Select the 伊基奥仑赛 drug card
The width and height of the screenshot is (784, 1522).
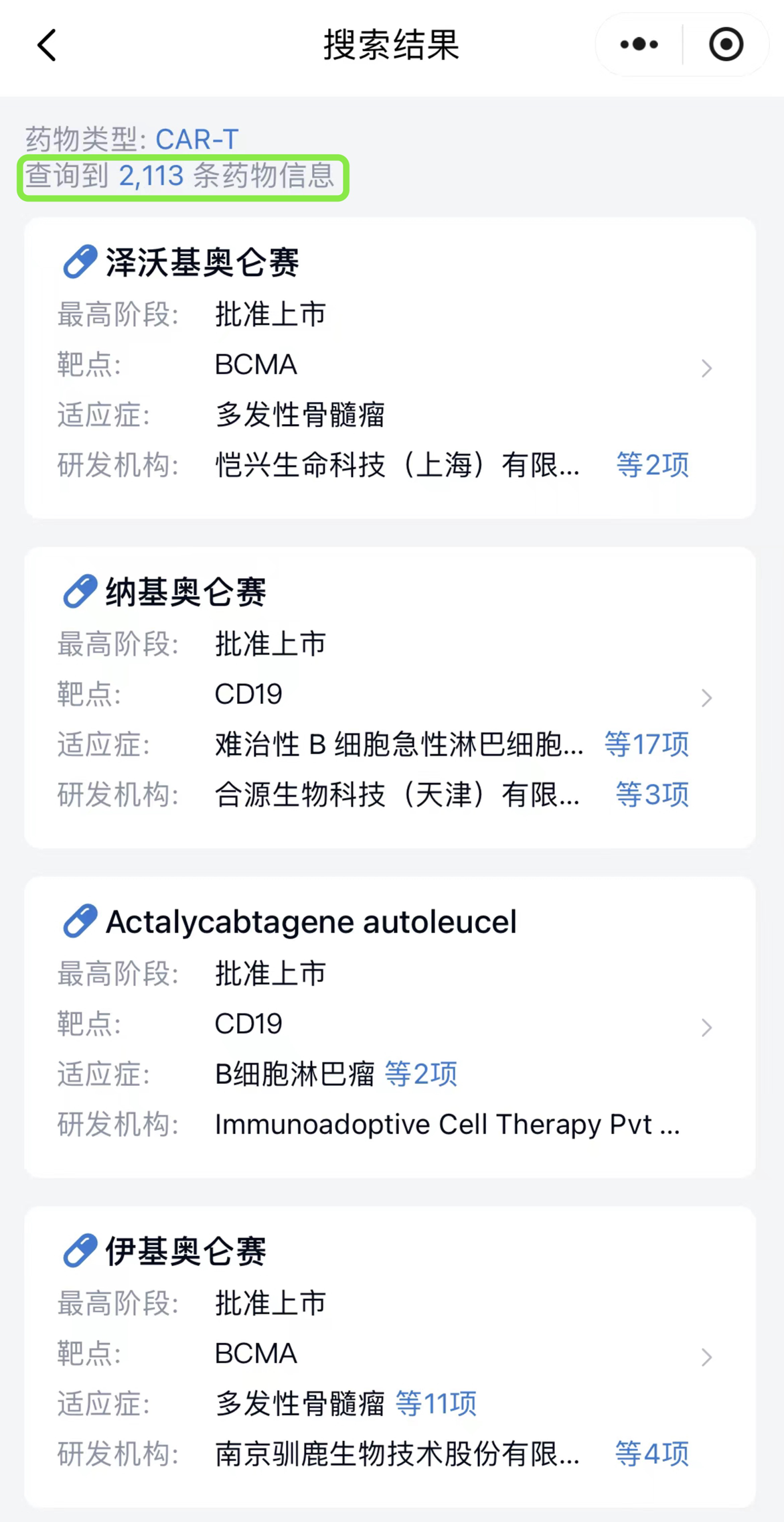coord(186,1251)
